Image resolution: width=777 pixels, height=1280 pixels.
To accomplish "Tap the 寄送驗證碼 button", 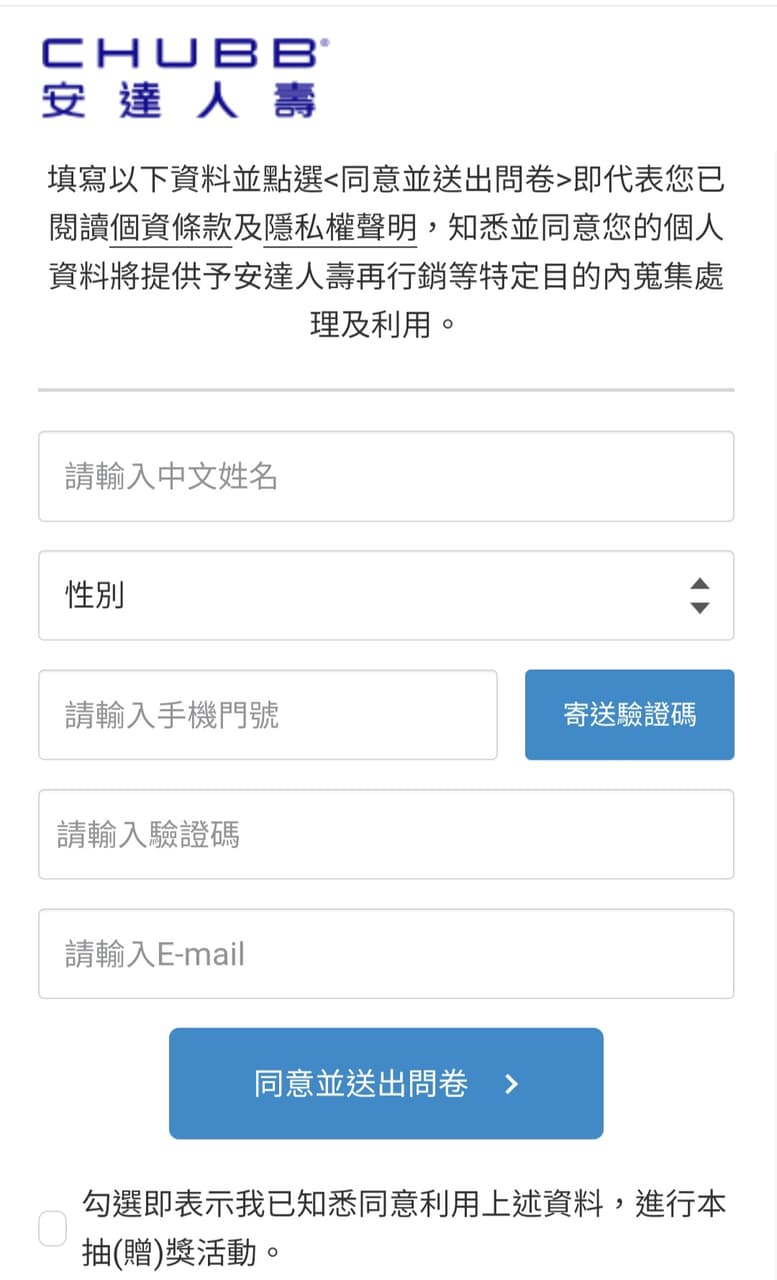I will [629, 714].
